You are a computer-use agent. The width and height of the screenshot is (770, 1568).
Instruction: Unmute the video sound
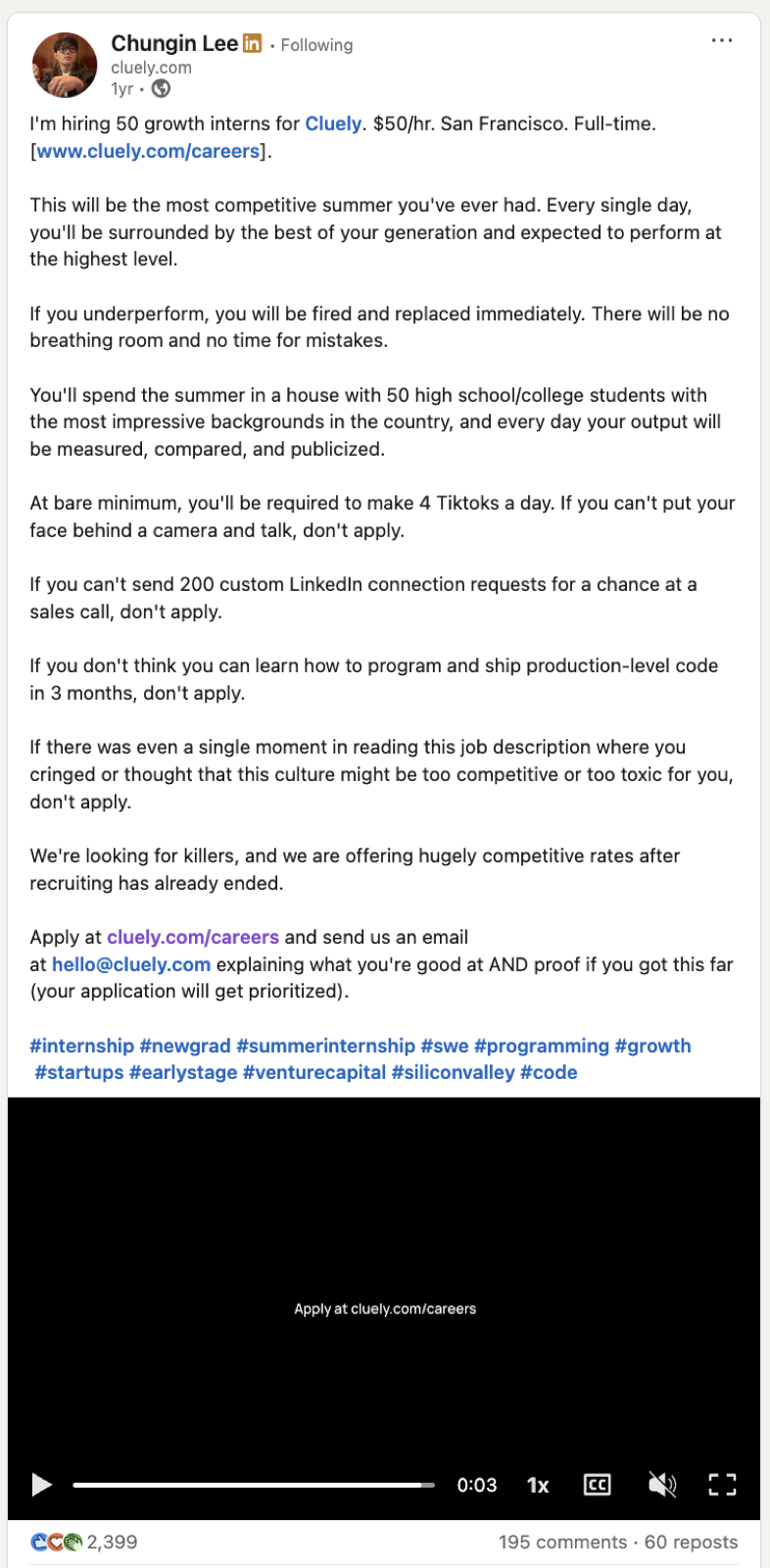pyautogui.click(x=662, y=1485)
